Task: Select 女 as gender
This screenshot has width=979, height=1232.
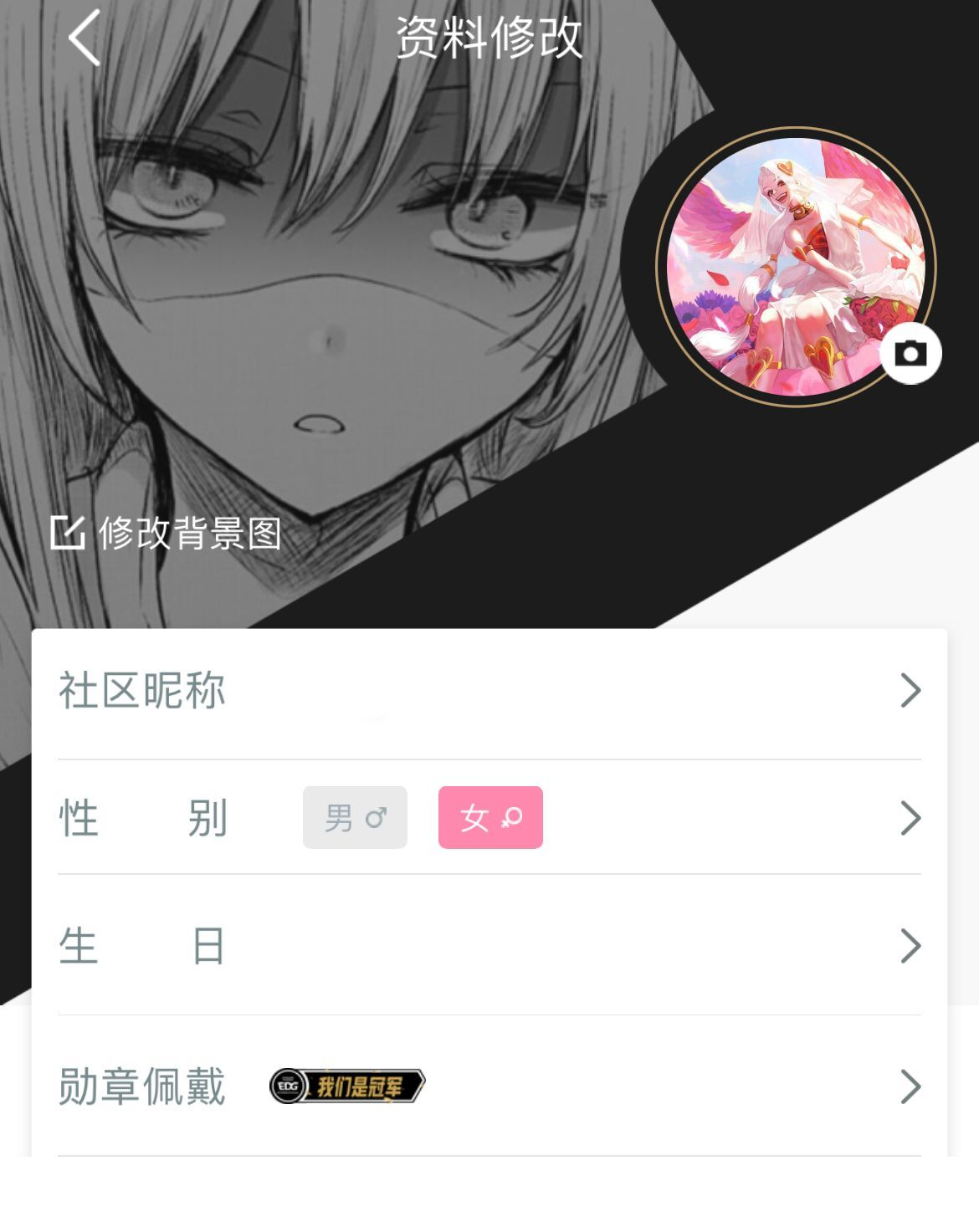Action: pos(490,817)
